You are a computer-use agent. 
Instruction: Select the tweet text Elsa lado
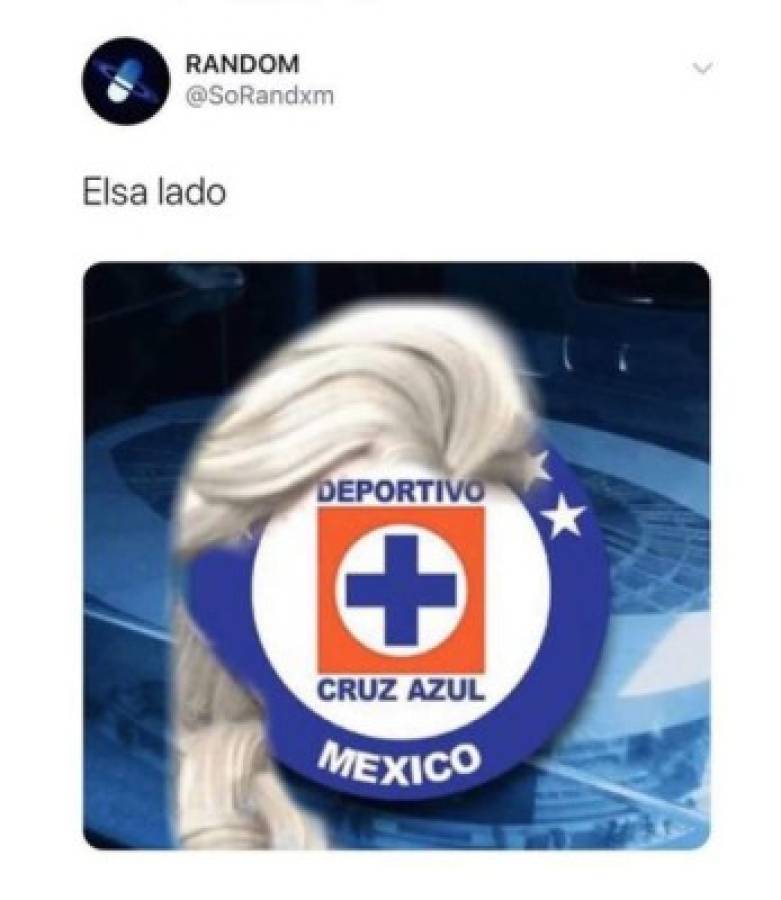point(154,188)
